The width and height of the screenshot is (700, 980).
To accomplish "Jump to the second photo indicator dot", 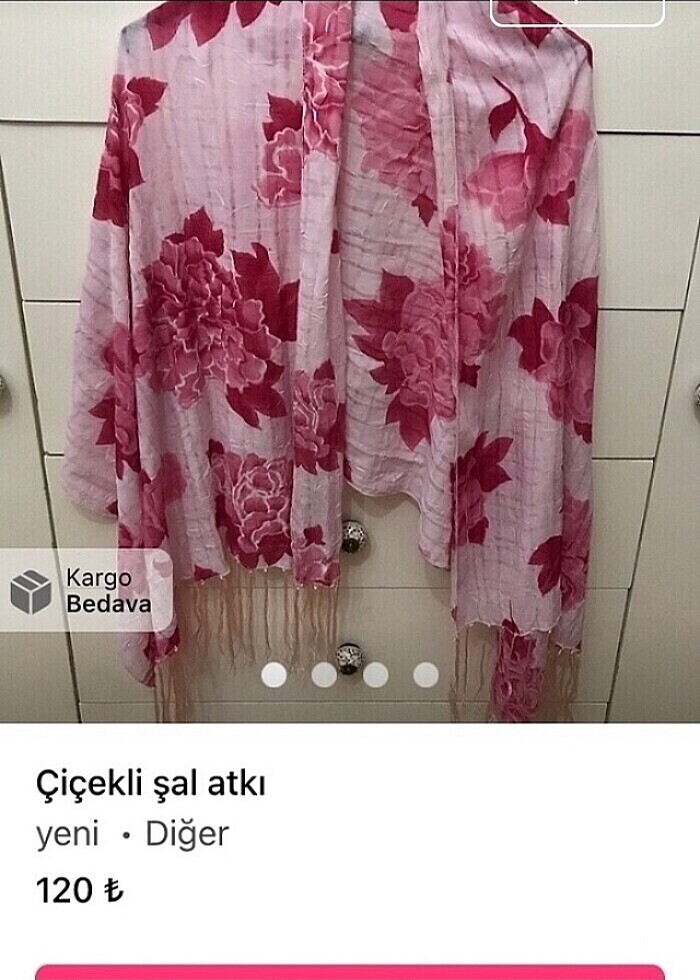I will pos(324,675).
